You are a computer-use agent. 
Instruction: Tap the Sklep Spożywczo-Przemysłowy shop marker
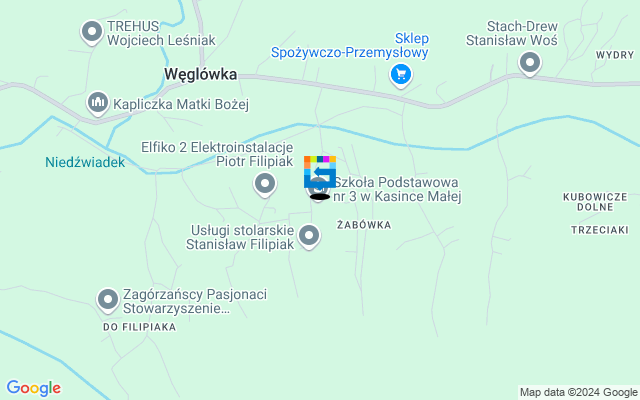(x=400, y=73)
